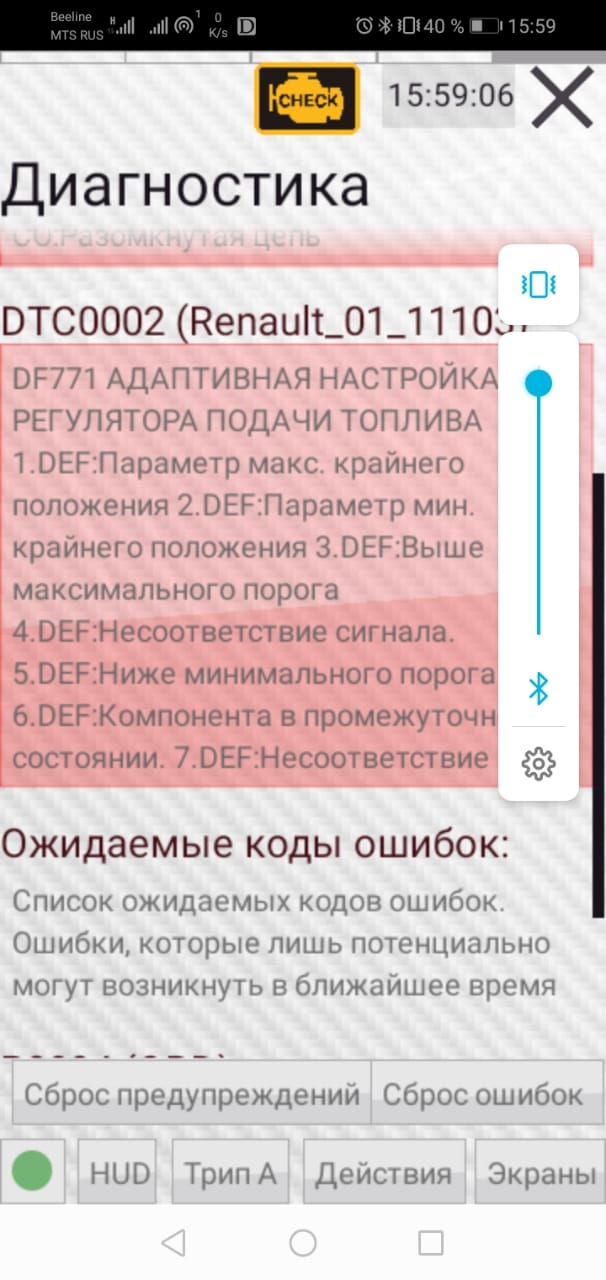This screenshot has width=606, height=1280.
Task: Go back using system navigation
Action: [x=174, y=1243]
